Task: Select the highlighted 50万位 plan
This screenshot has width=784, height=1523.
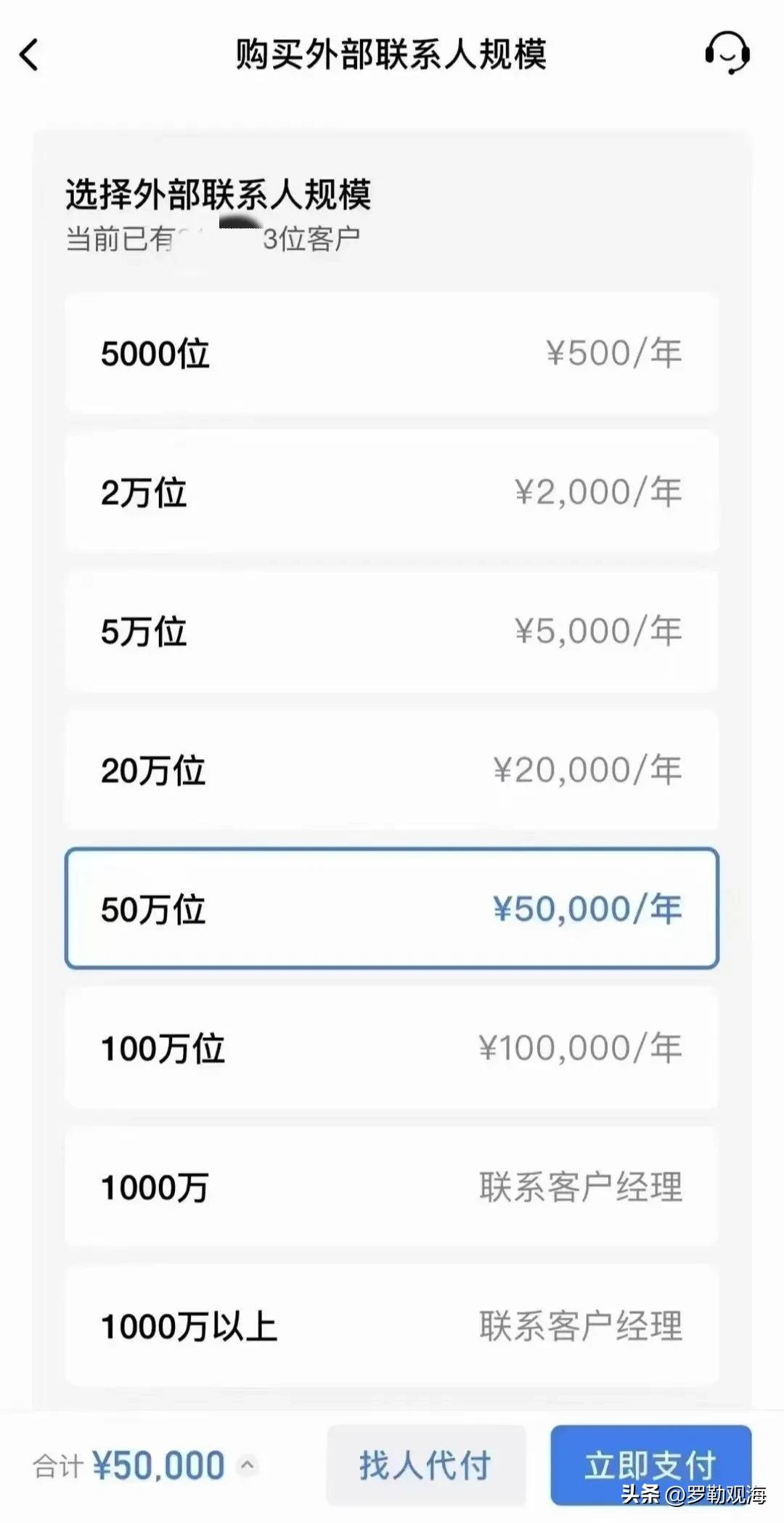Action: (392, 909)
